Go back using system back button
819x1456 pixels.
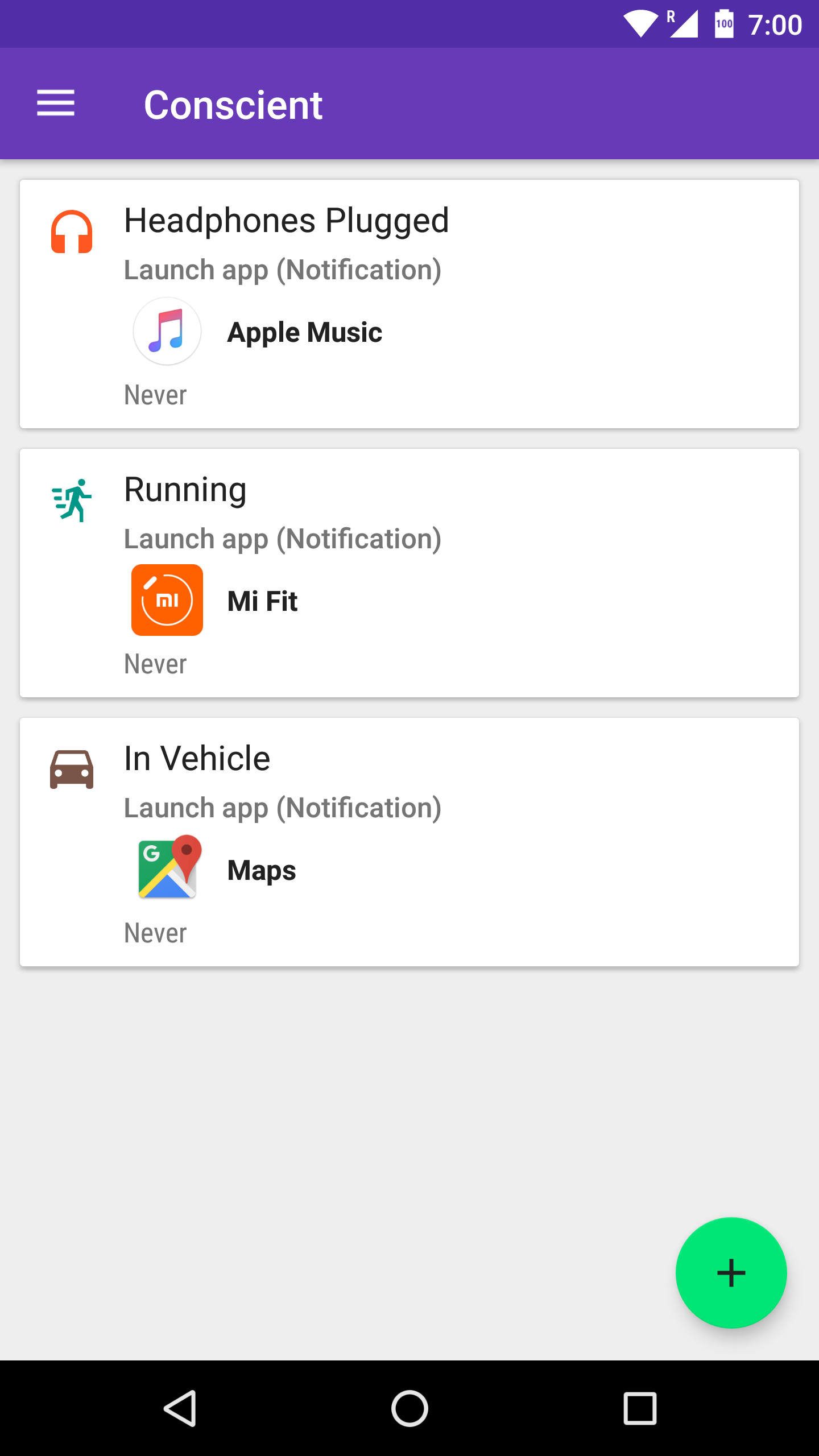click(181, 1408)
